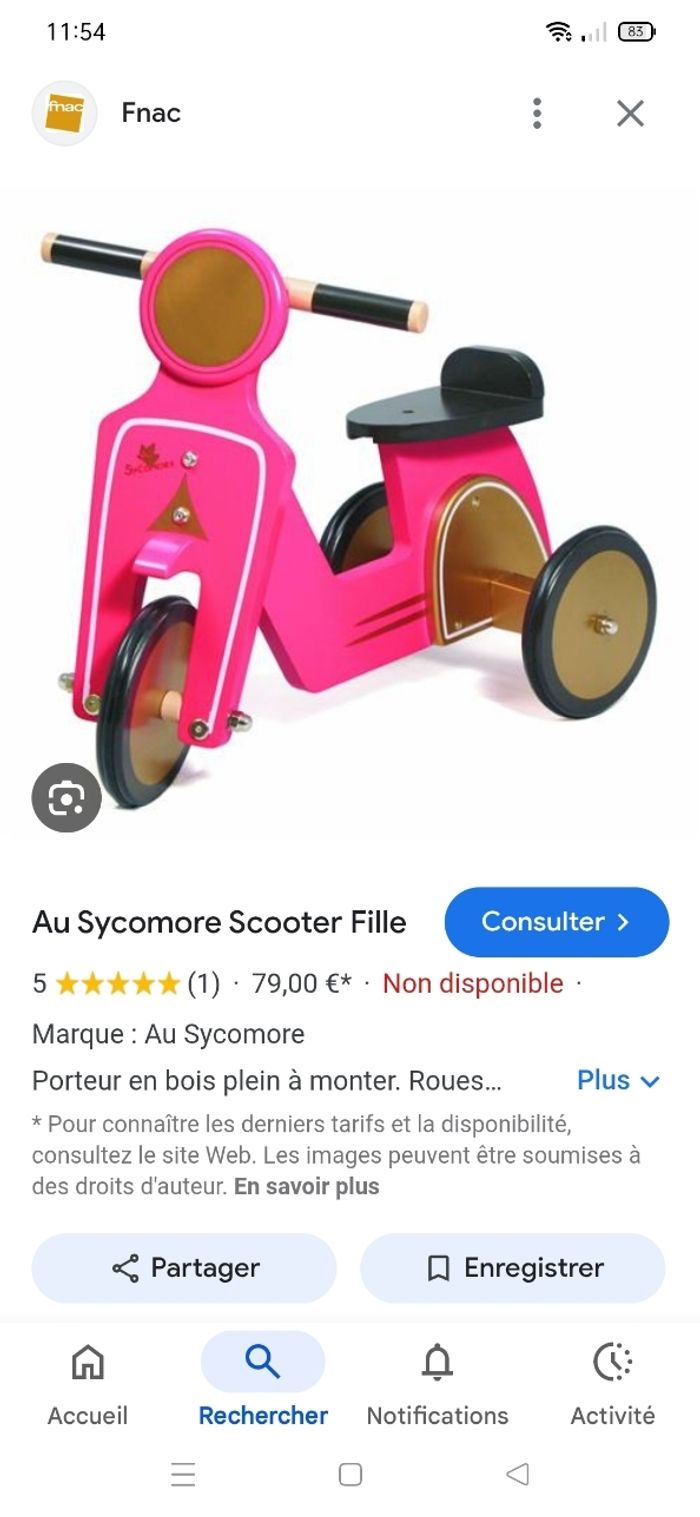Save the product with Enregistrer

point(512,1268)
